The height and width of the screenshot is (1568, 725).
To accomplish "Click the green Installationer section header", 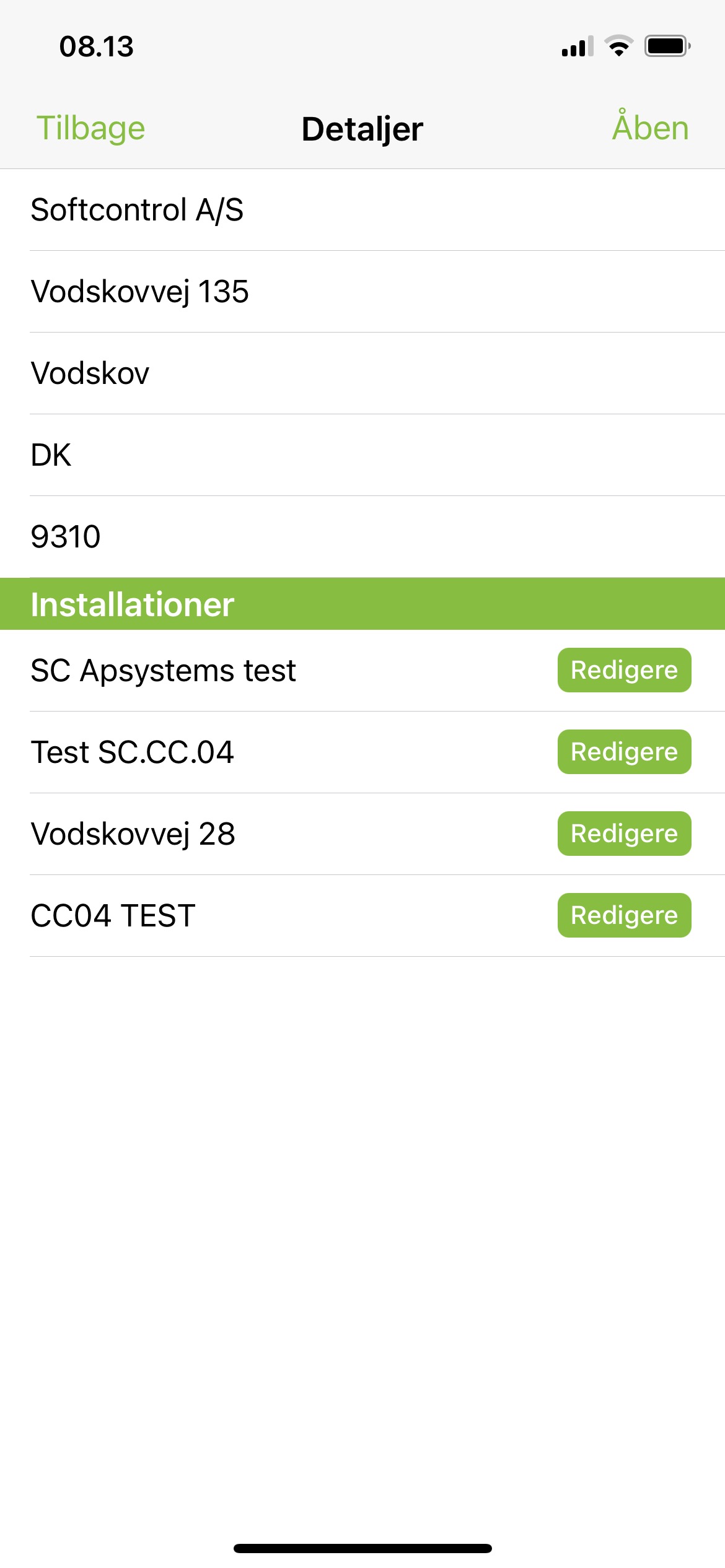I will pyautogui.click(x=132, y=604).
